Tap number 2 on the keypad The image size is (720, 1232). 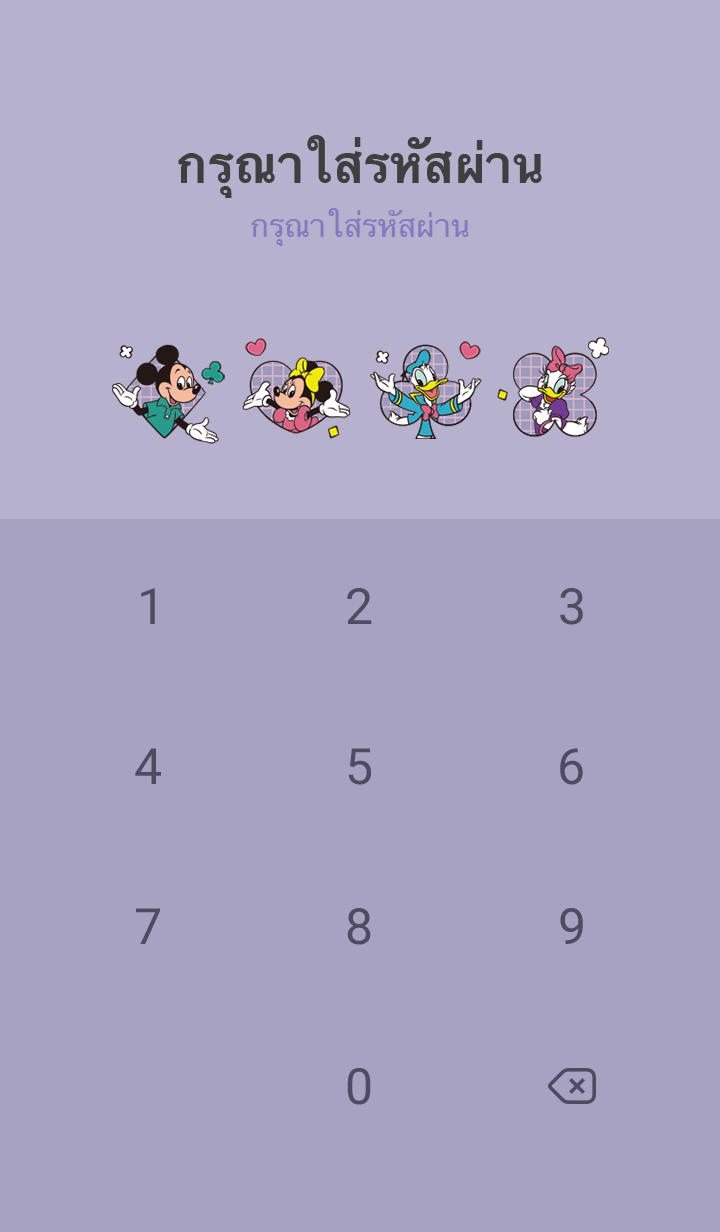point(359,607)
